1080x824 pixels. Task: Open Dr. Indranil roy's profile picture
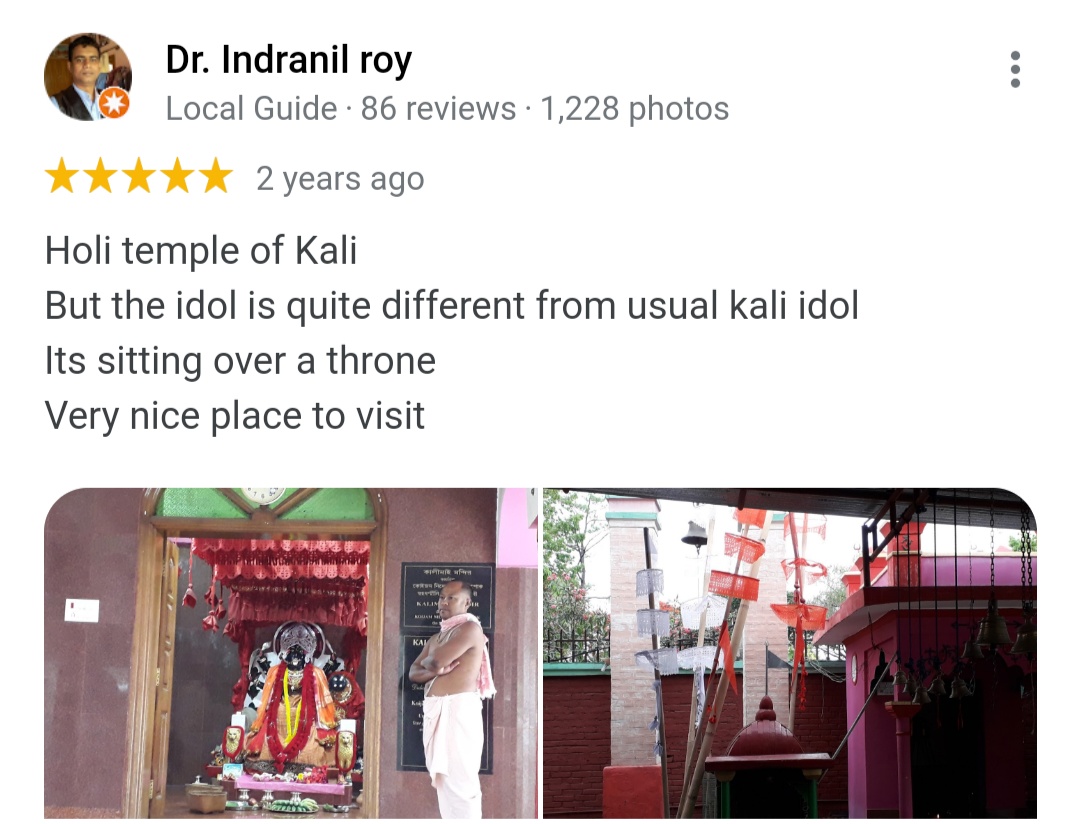point(88,77)
